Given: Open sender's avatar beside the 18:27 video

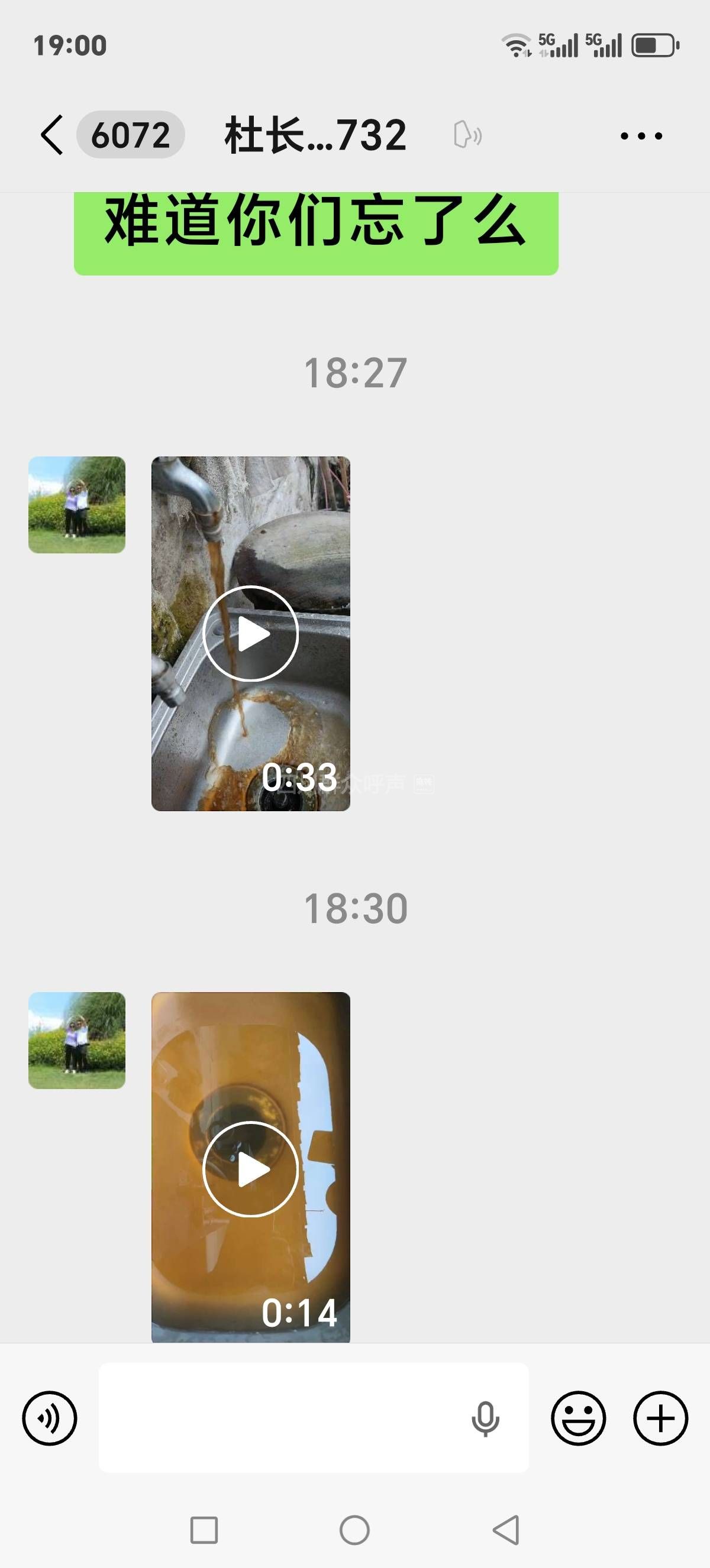Looking at the screenshot, I should click(77, 504).
